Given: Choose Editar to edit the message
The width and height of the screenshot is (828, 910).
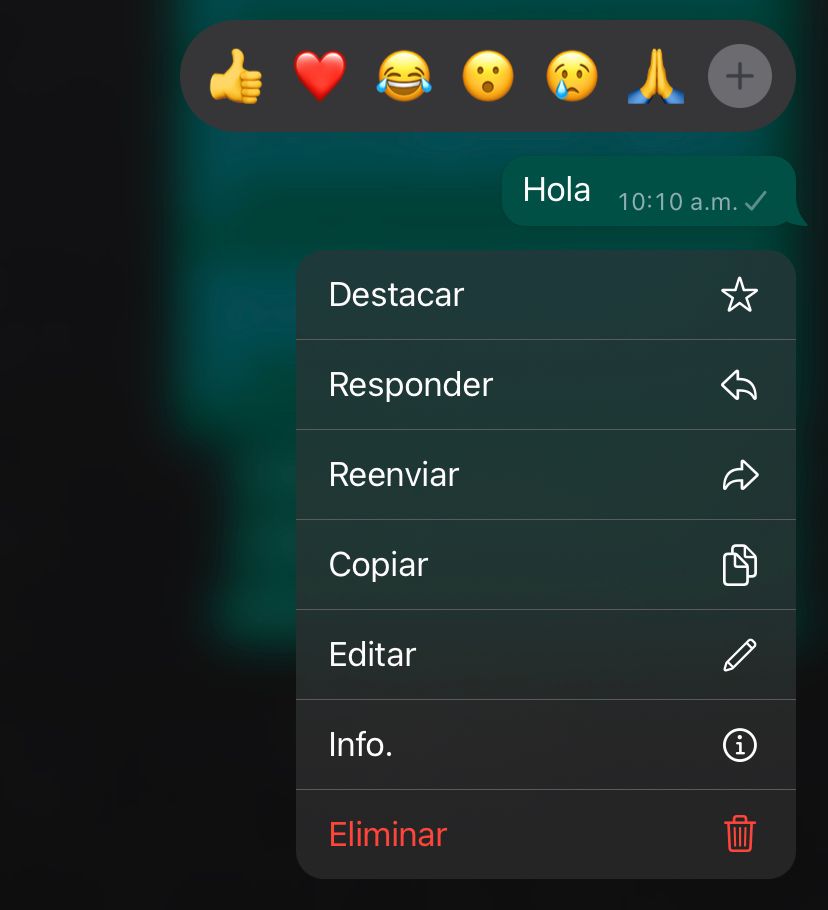Looking at the screenshot, I should pos(545,655).
